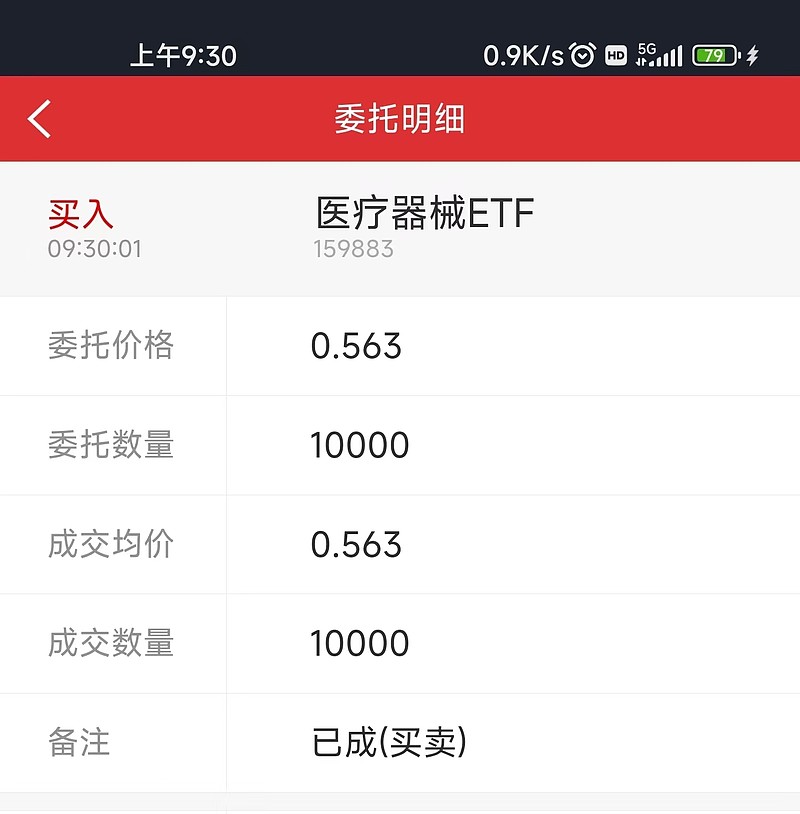Image resolution: width=800 pixels, height=814 pixels.
Task: Tap the order timestamp 09:30:01
Action: pyautogui.click(x=95, y=250)
